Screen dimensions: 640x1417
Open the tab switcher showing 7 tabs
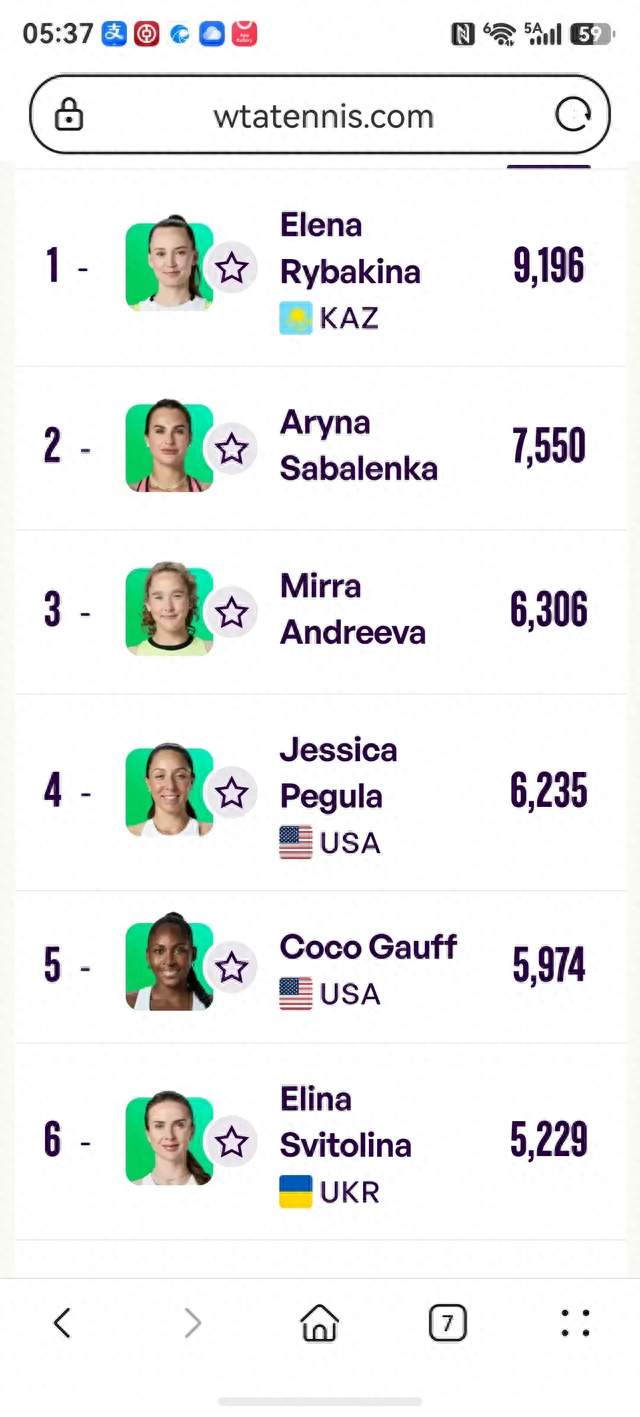(x=447, y=1324)
